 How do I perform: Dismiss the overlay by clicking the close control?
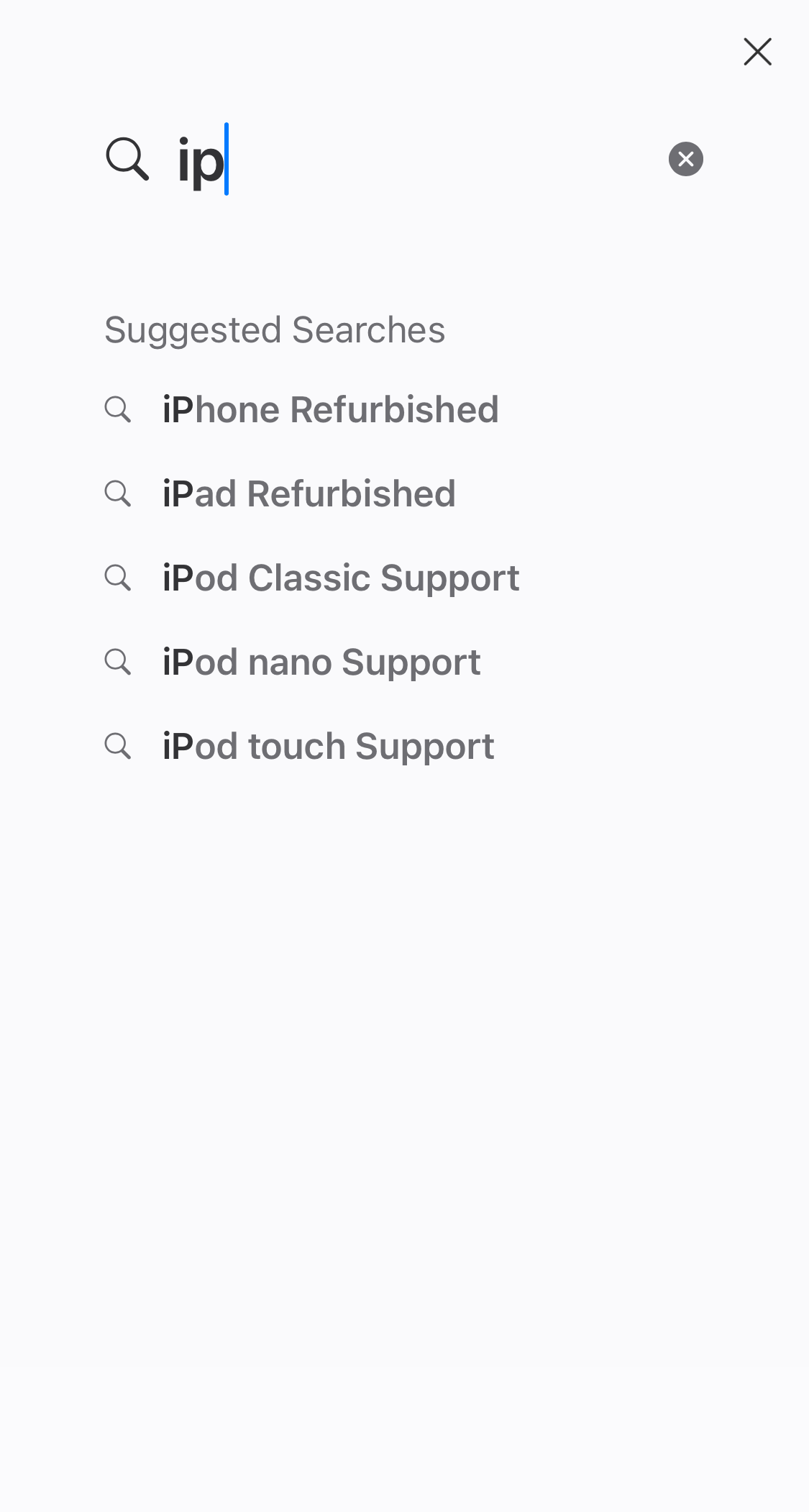pos(757,52)
